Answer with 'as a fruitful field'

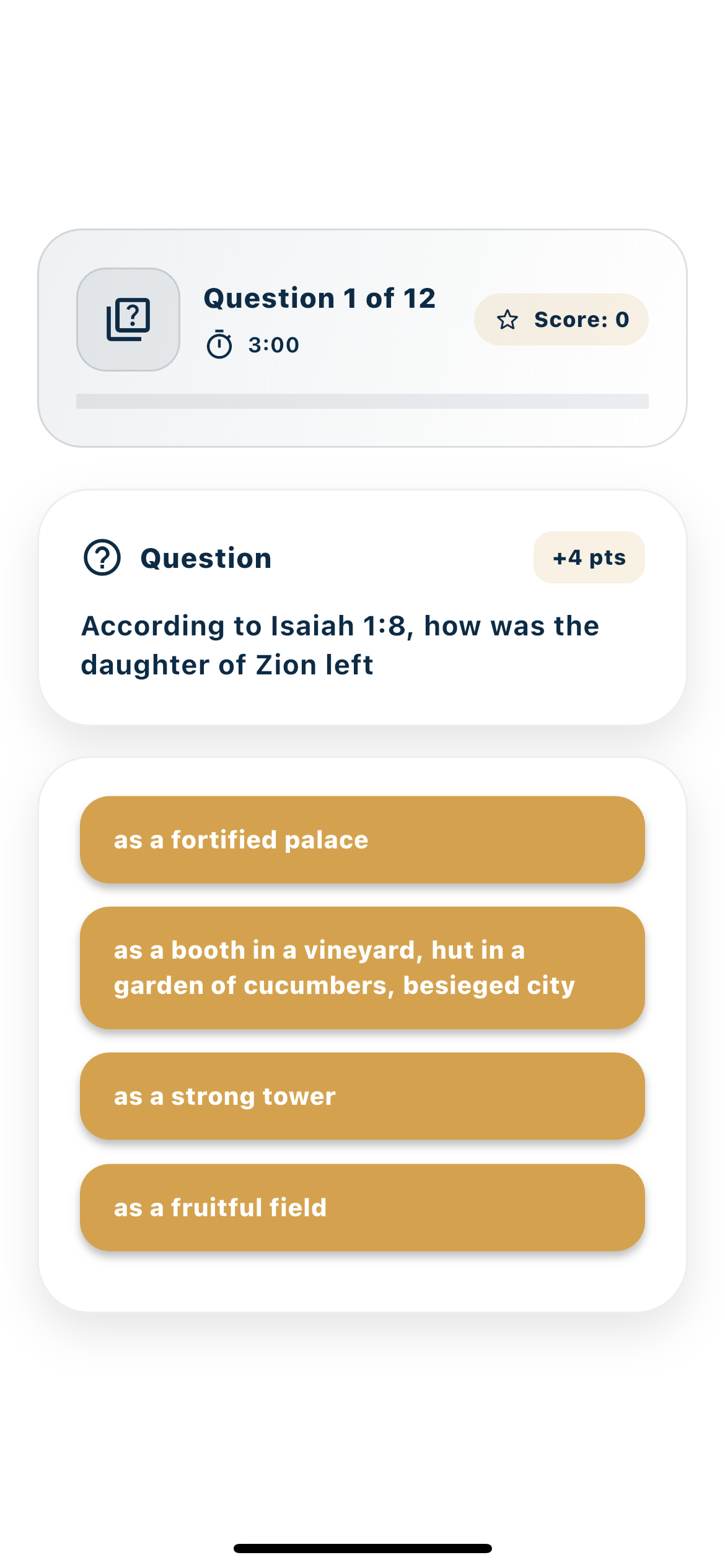362,1208
